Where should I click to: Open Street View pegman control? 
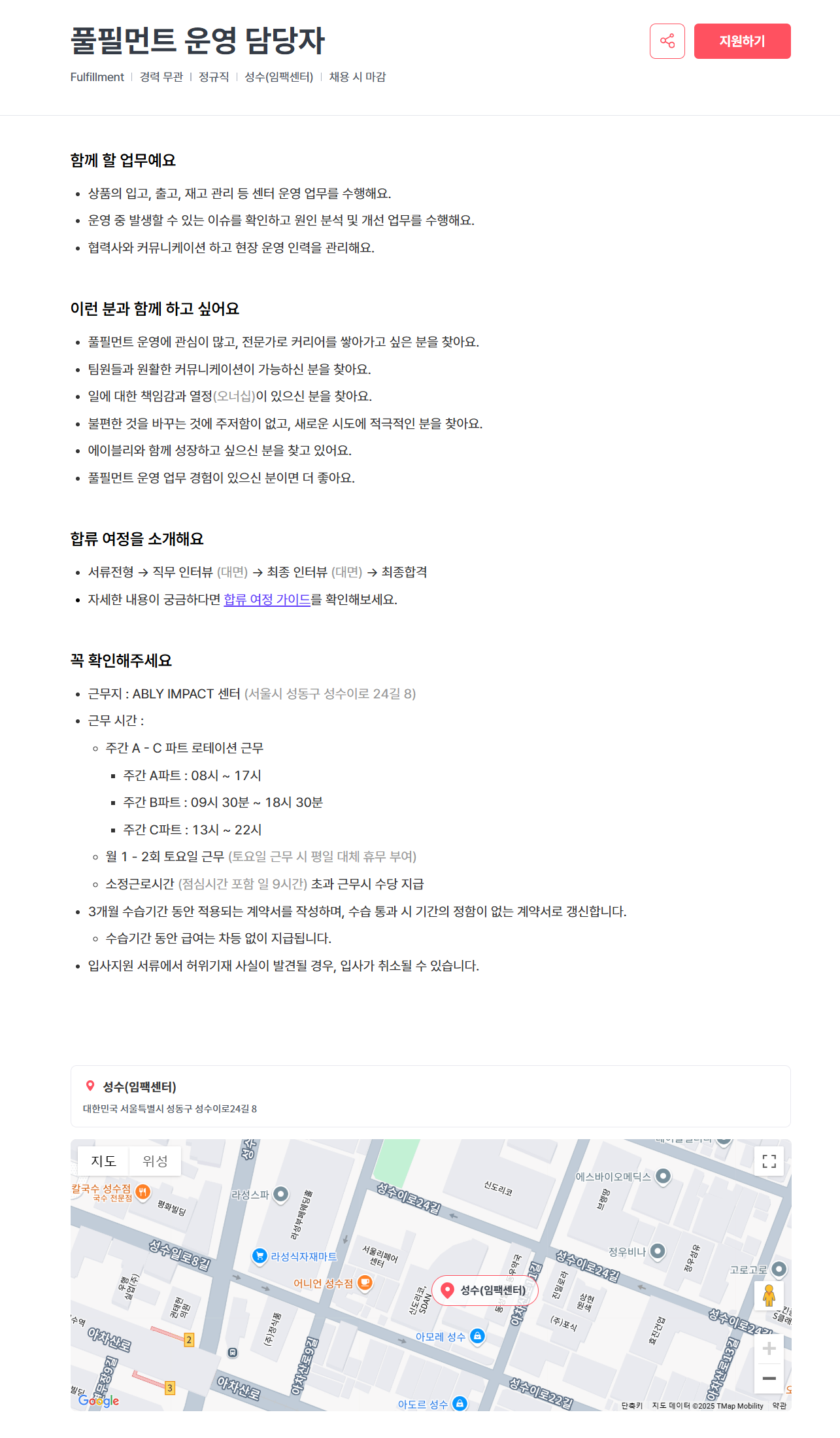(x=769, y=1295)
